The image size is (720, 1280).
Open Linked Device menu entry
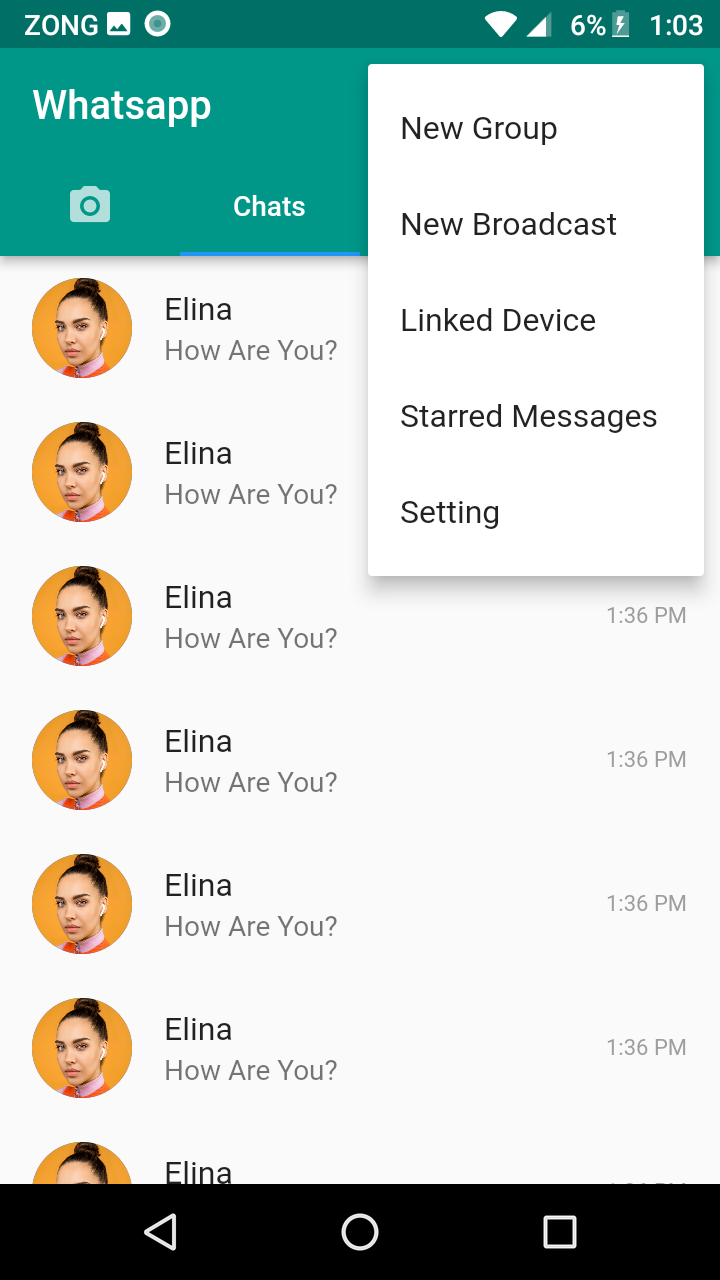pos(497,320)
